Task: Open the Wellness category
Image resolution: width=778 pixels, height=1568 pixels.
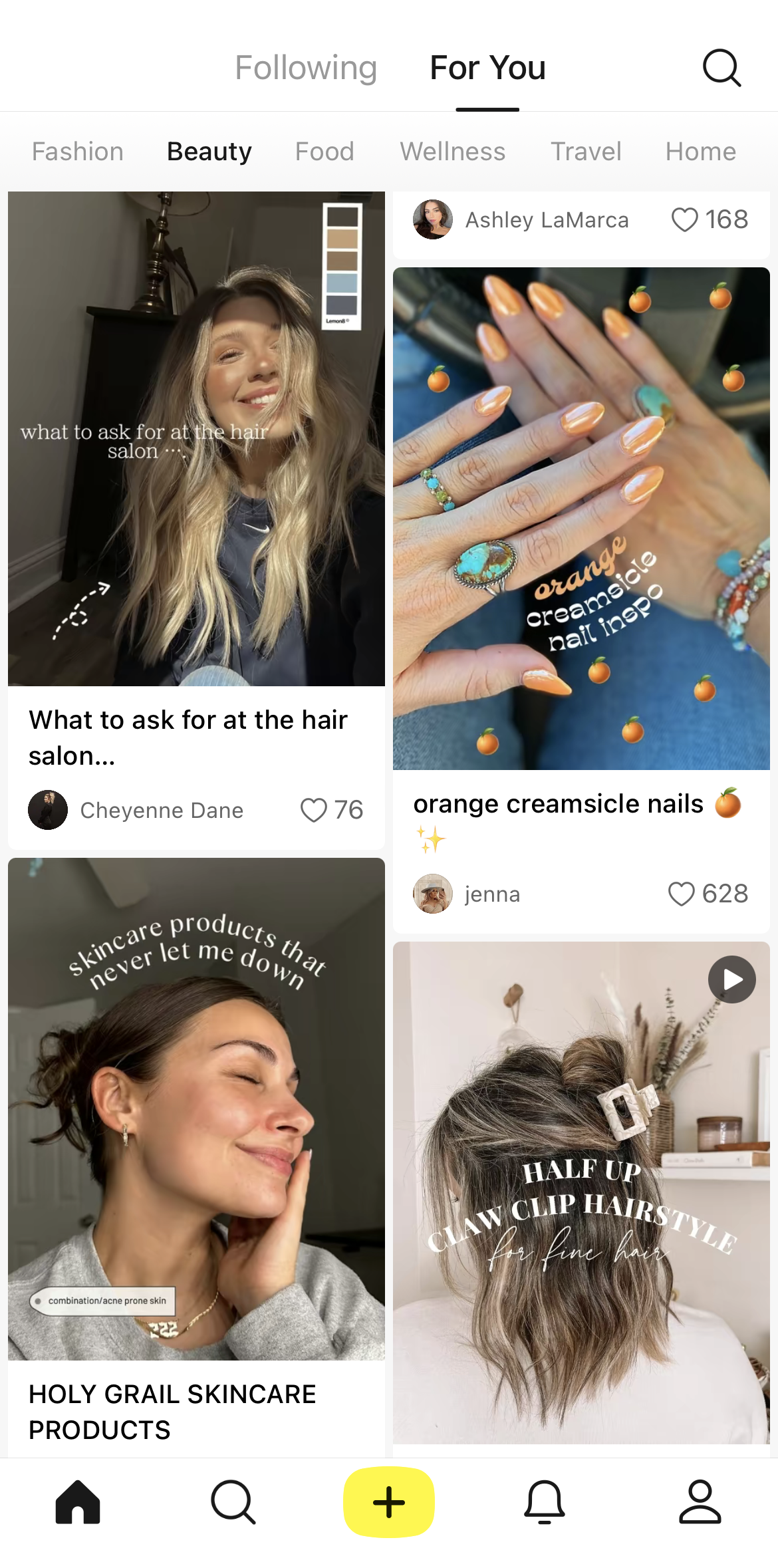Action: point(452,152)
